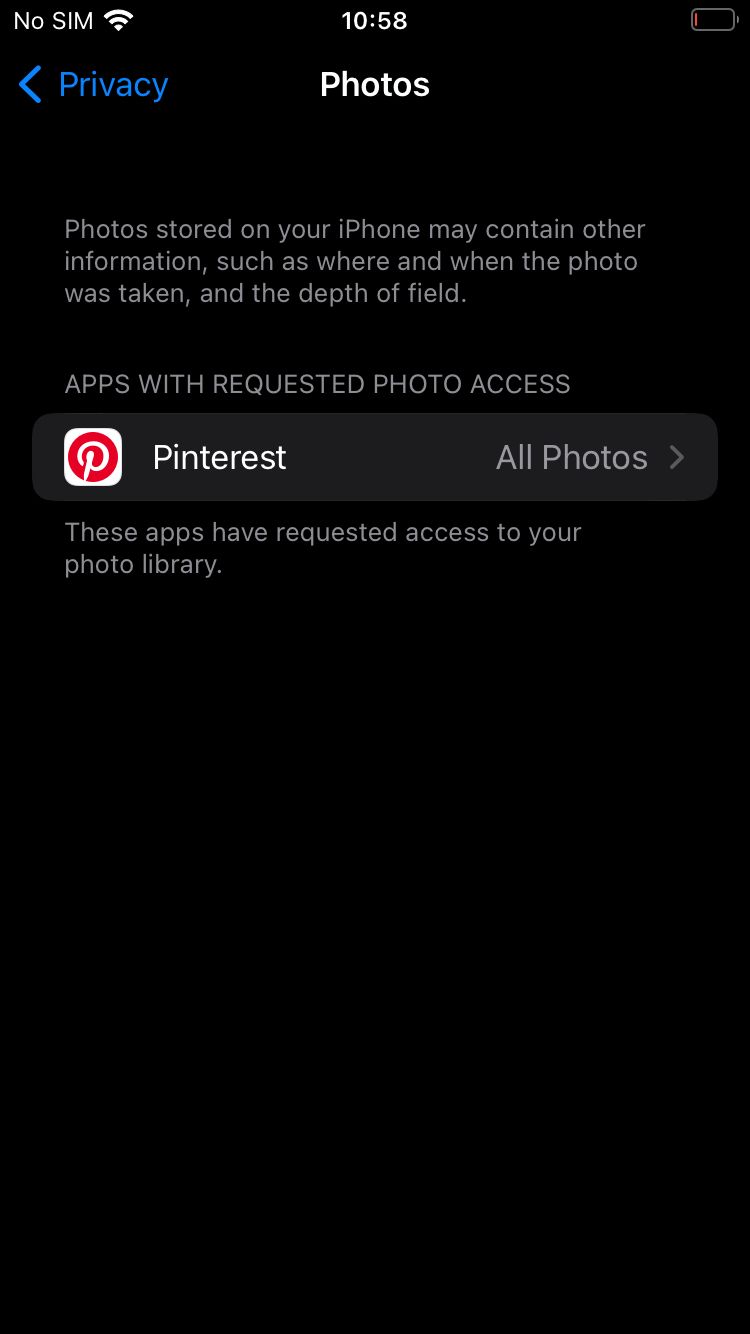
Task: Tap the Photos title heading
Action: point(375,85)
